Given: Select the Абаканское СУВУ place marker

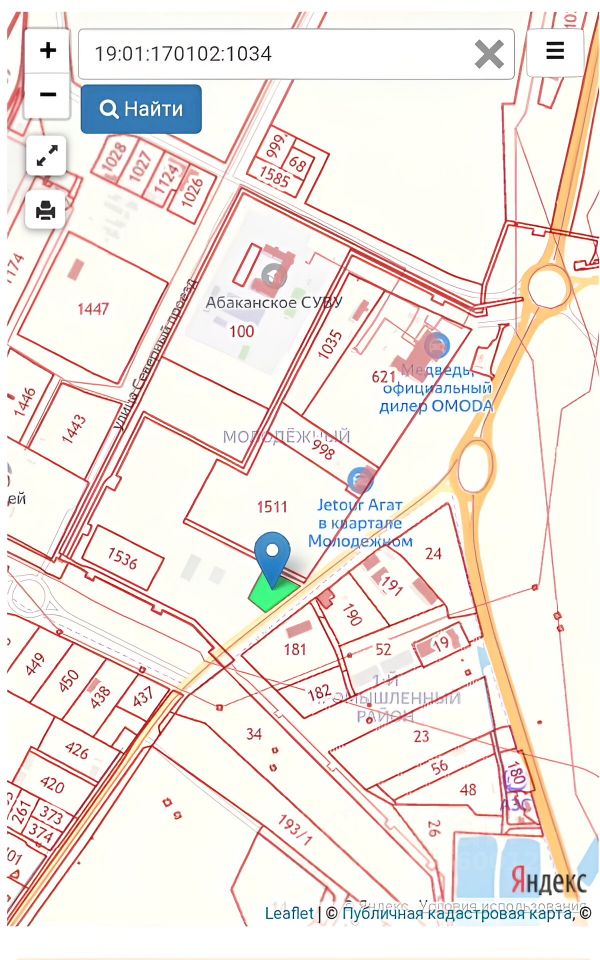Looking at the screenshot, I should (x=269, y=275).
